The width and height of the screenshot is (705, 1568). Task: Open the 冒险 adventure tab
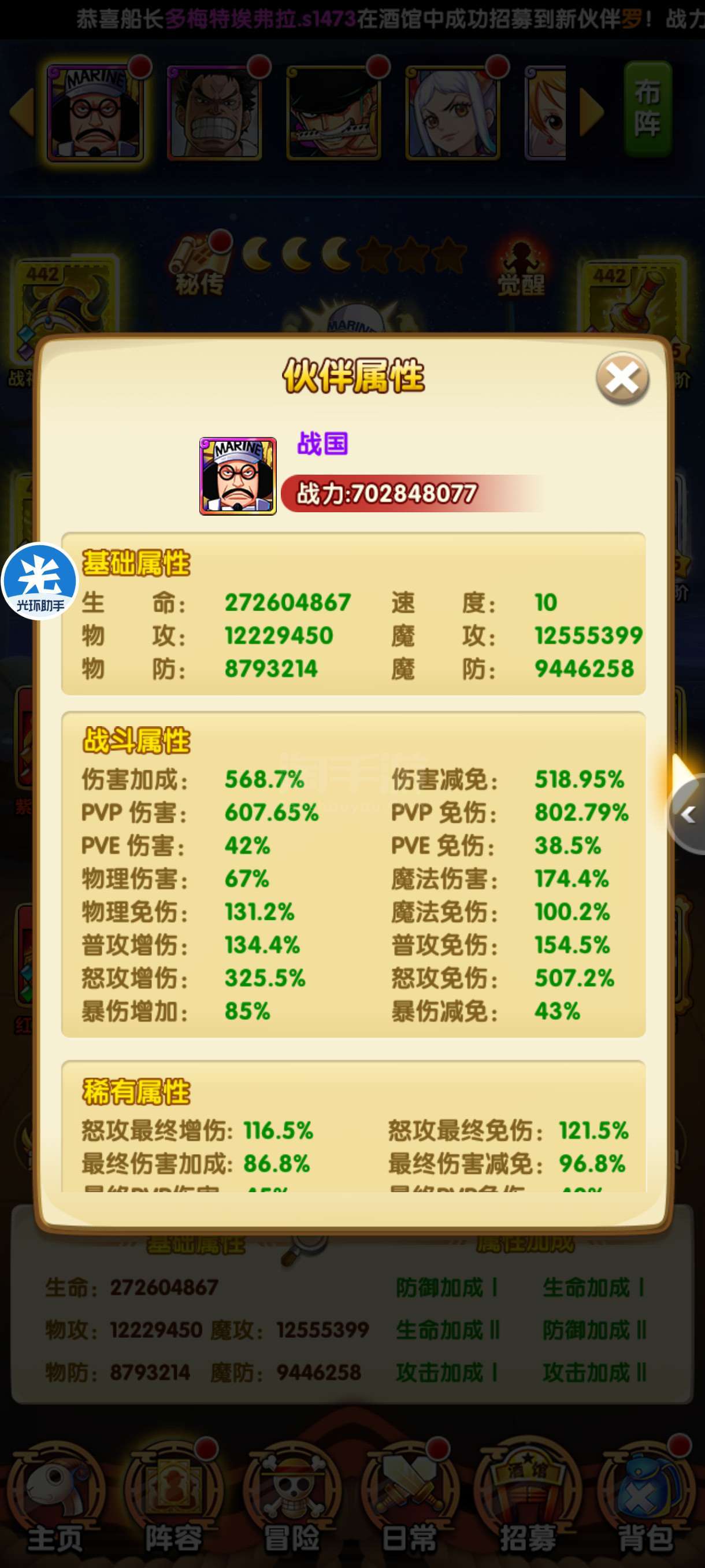tap(292, 1502)
